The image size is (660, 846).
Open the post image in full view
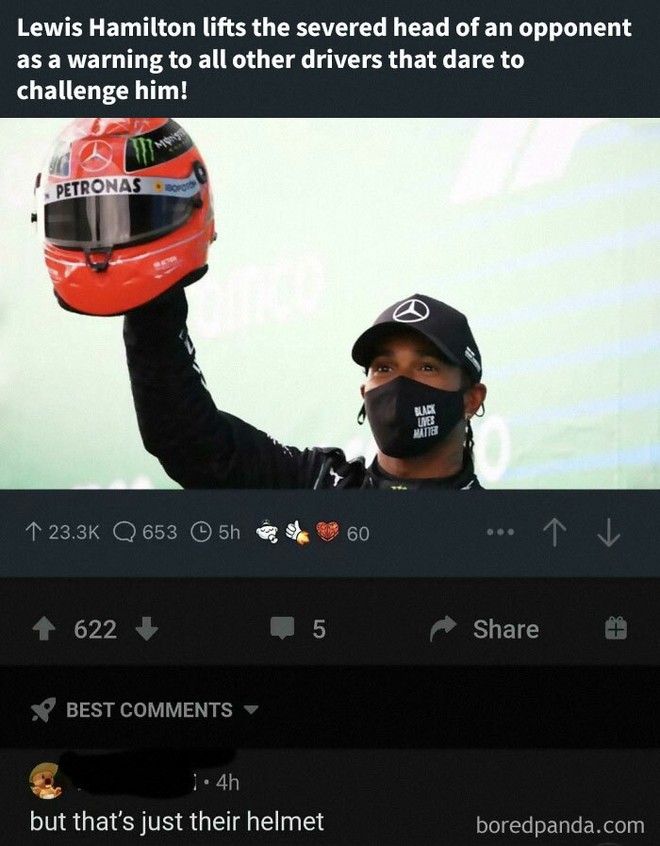(x=330, y=303)
